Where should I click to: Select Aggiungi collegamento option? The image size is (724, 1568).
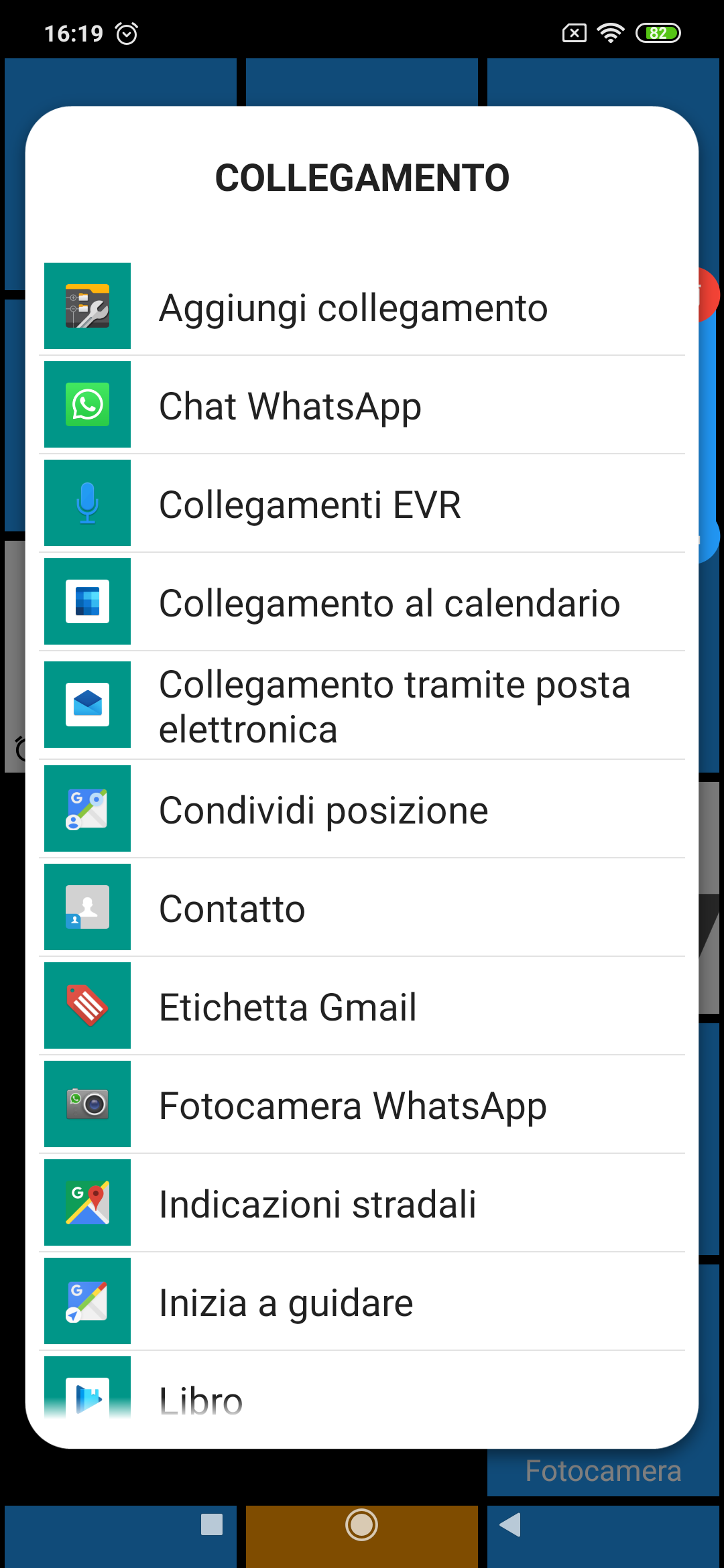click(x=362, y=307)
